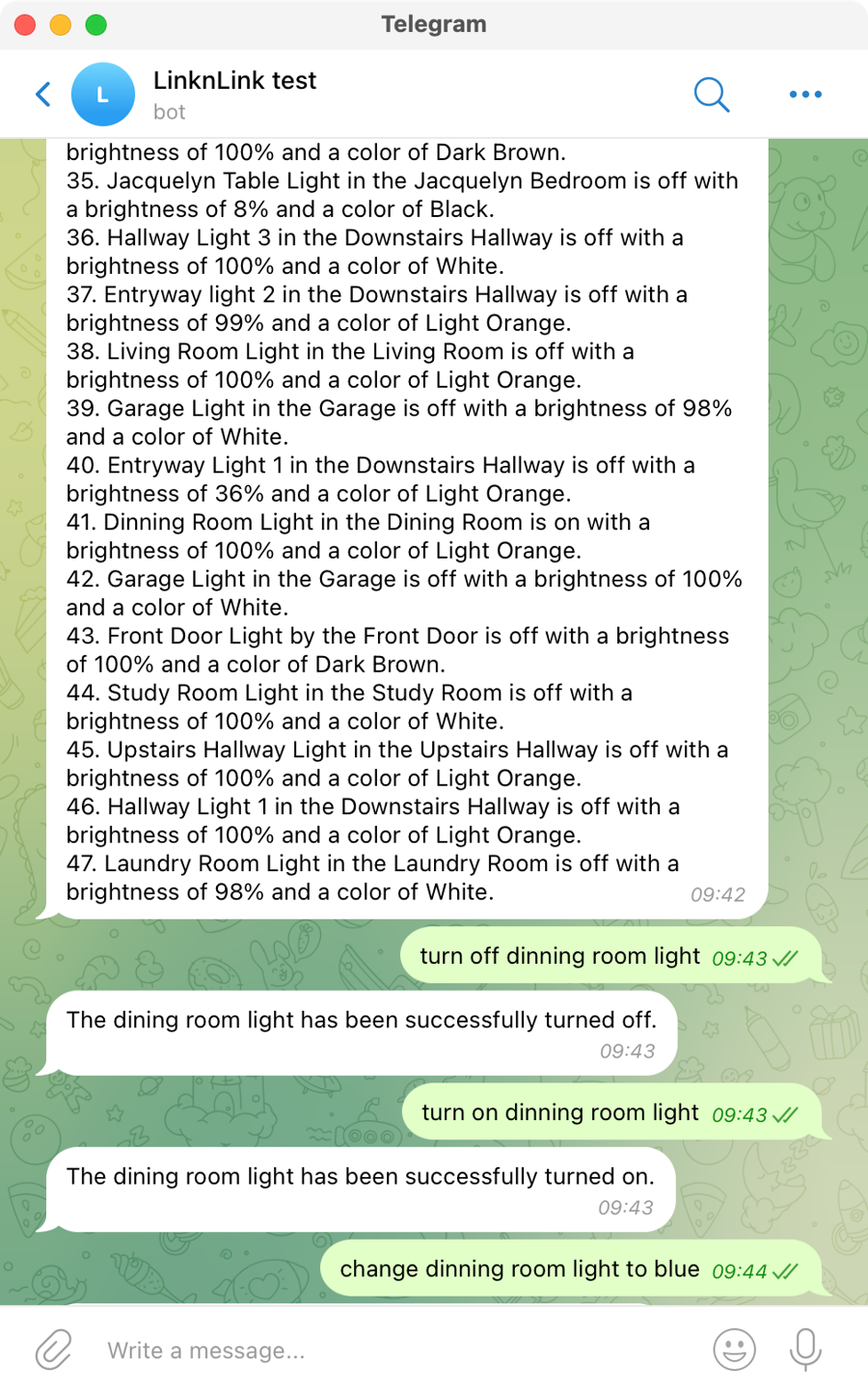Screen dimensions: 868x1394
Task: Attach a file with the paperclip
Action: (x=54, y=1350)
